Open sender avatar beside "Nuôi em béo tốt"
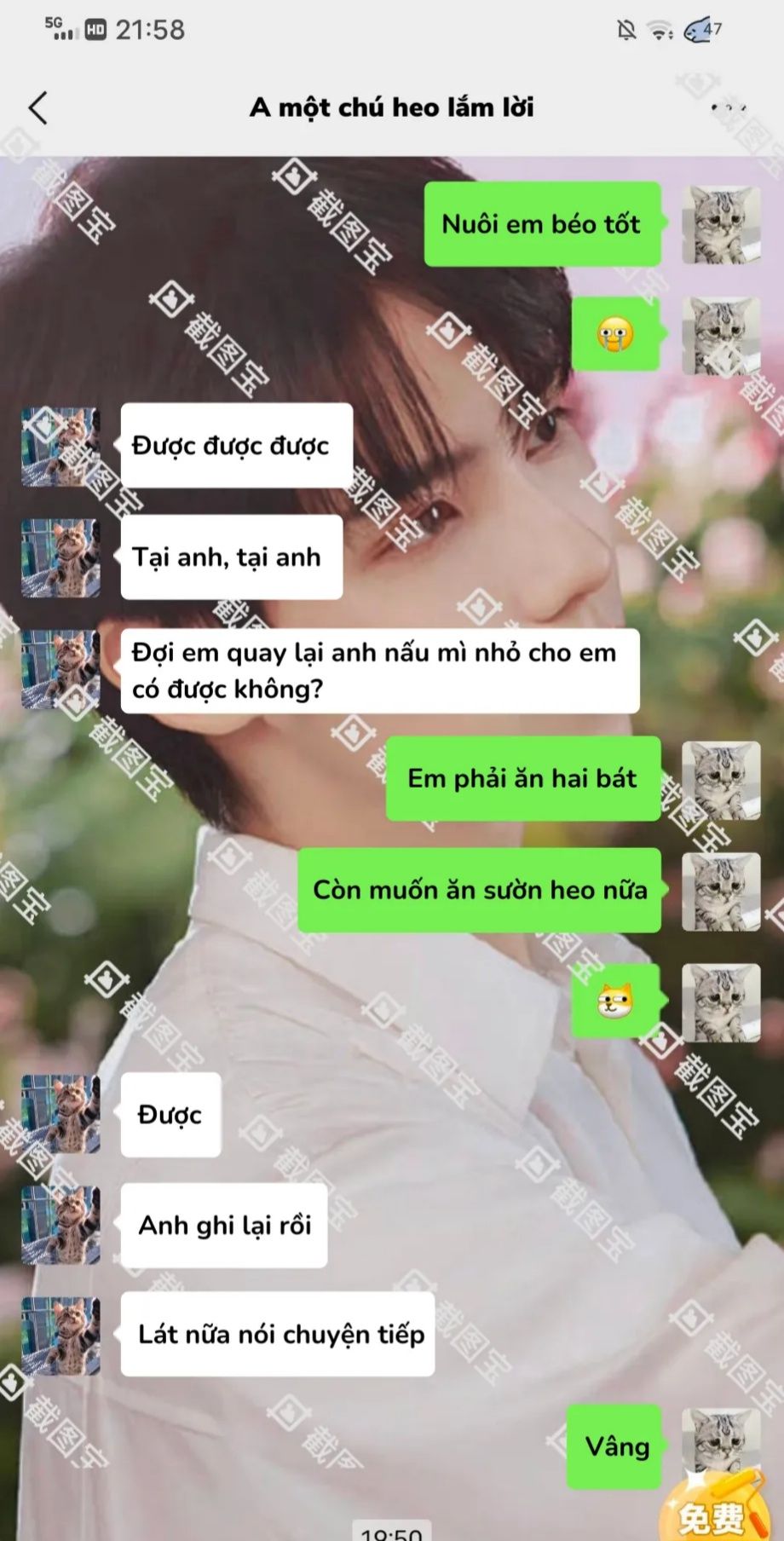 721,225
